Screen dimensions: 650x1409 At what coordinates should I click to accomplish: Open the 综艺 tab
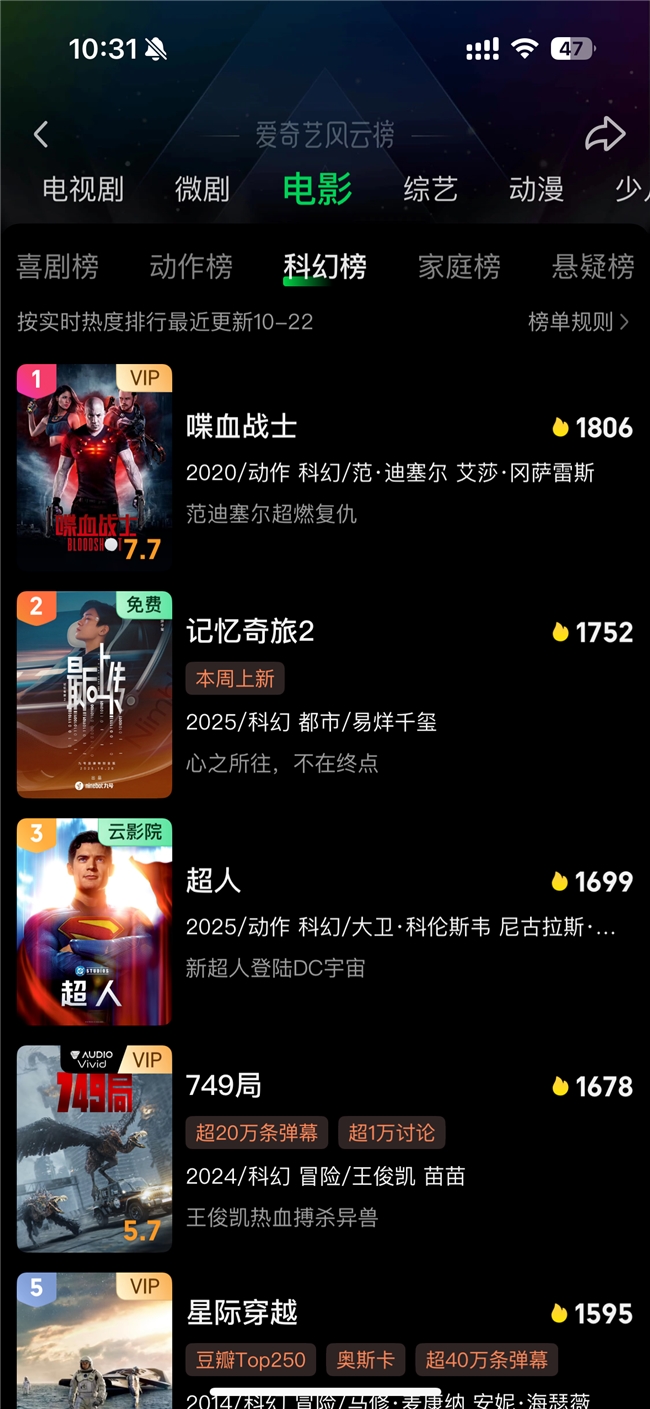tap(430, 189)
